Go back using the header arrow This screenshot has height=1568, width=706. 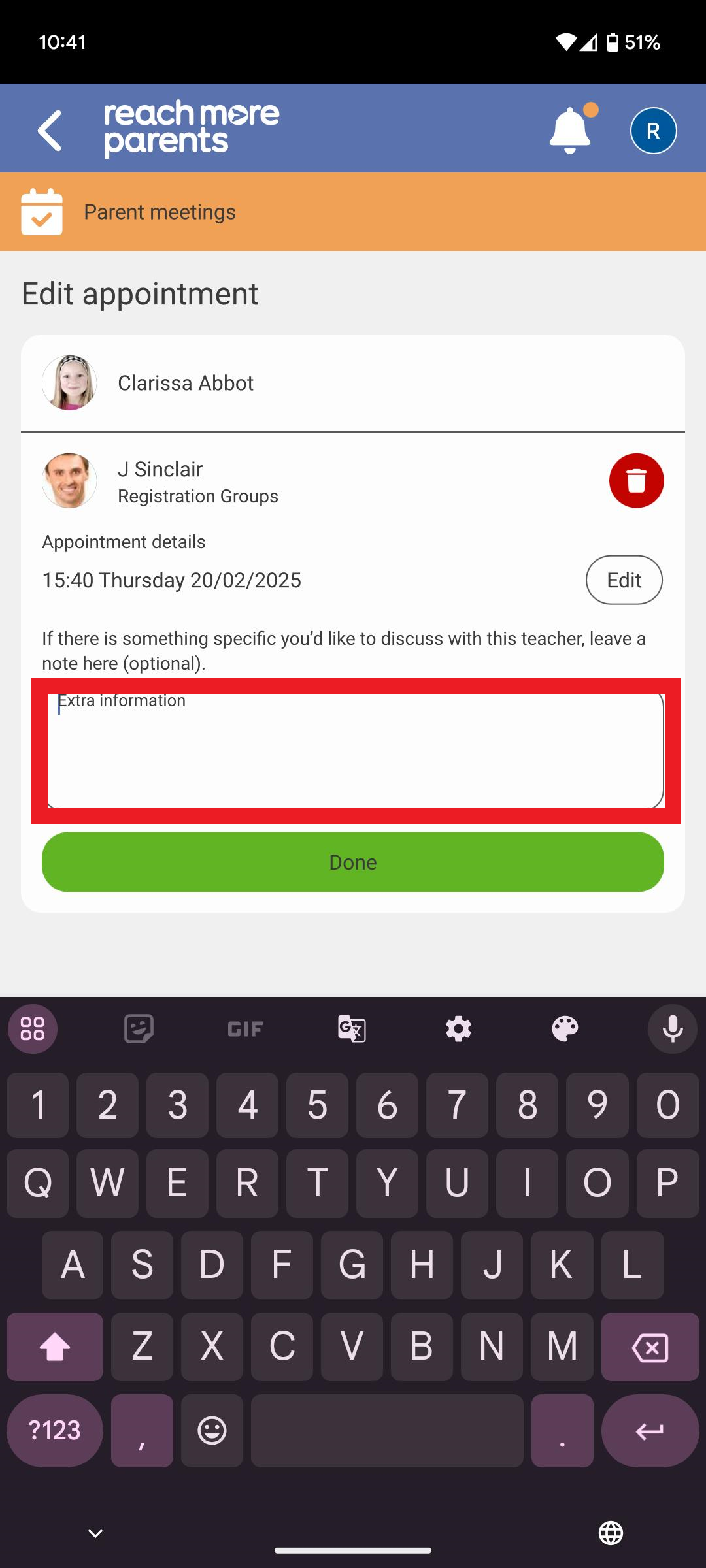point(50,131)
